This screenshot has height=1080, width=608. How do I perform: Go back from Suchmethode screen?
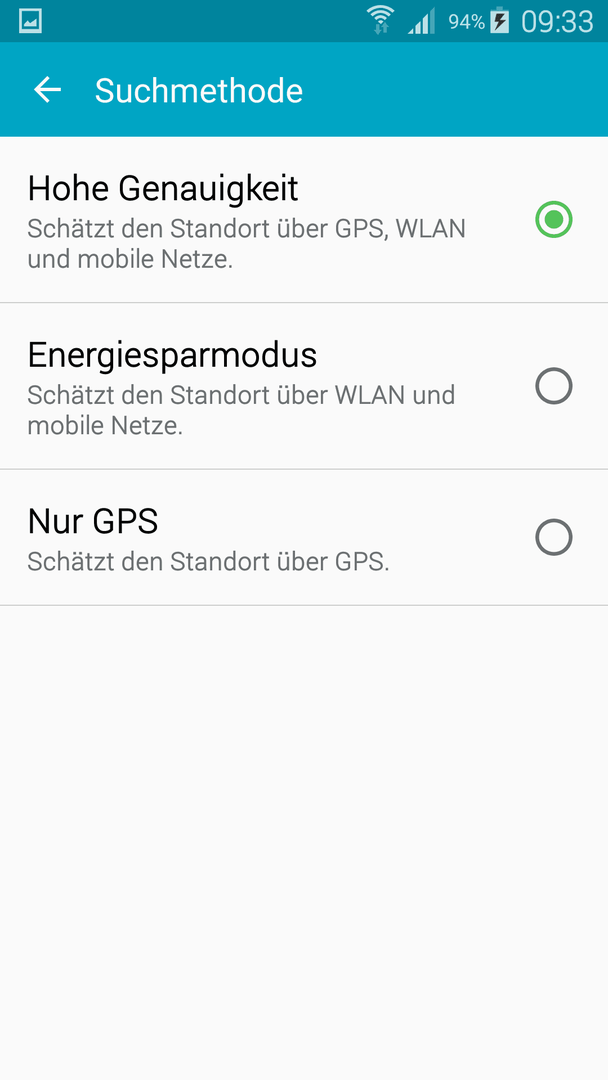tap(48, 90)
